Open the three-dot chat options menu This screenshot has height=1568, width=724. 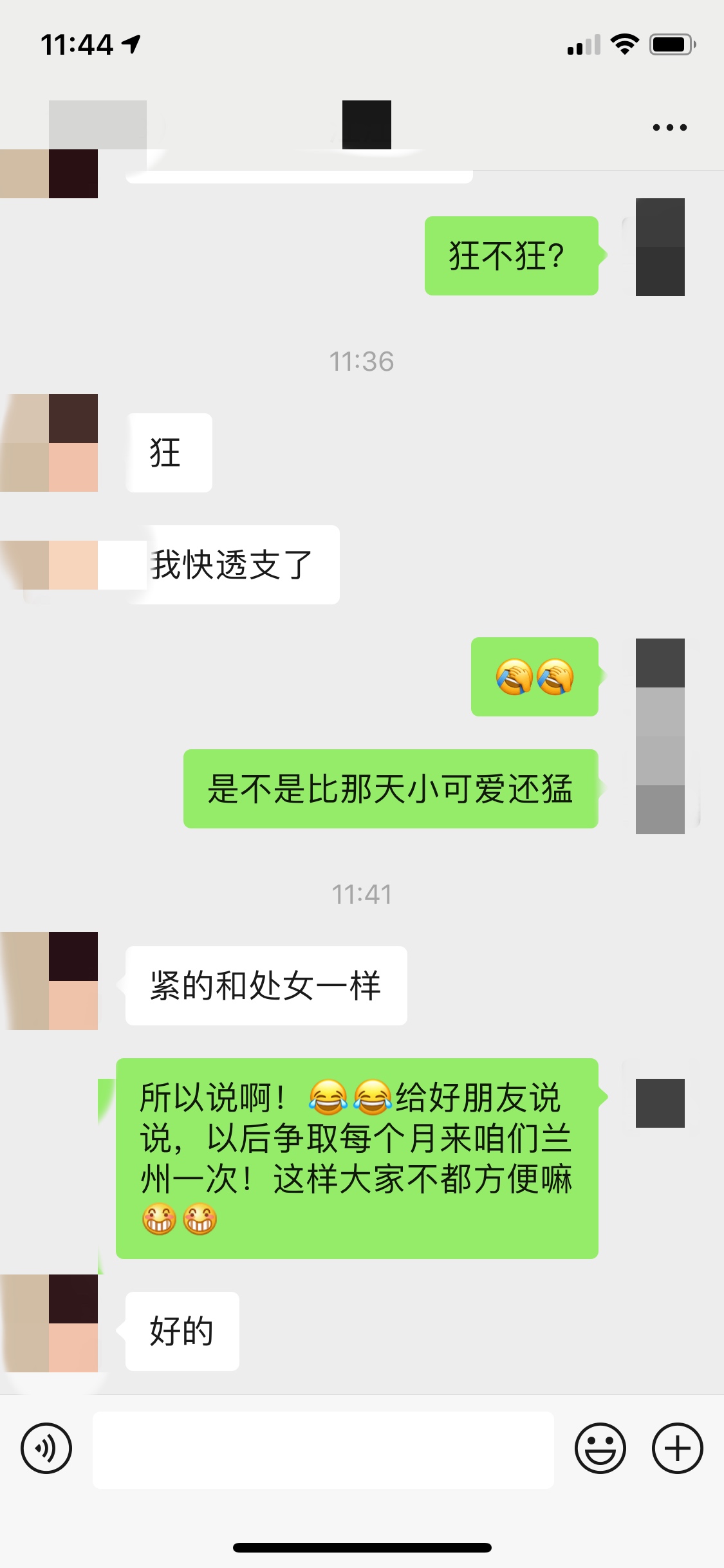669,127
